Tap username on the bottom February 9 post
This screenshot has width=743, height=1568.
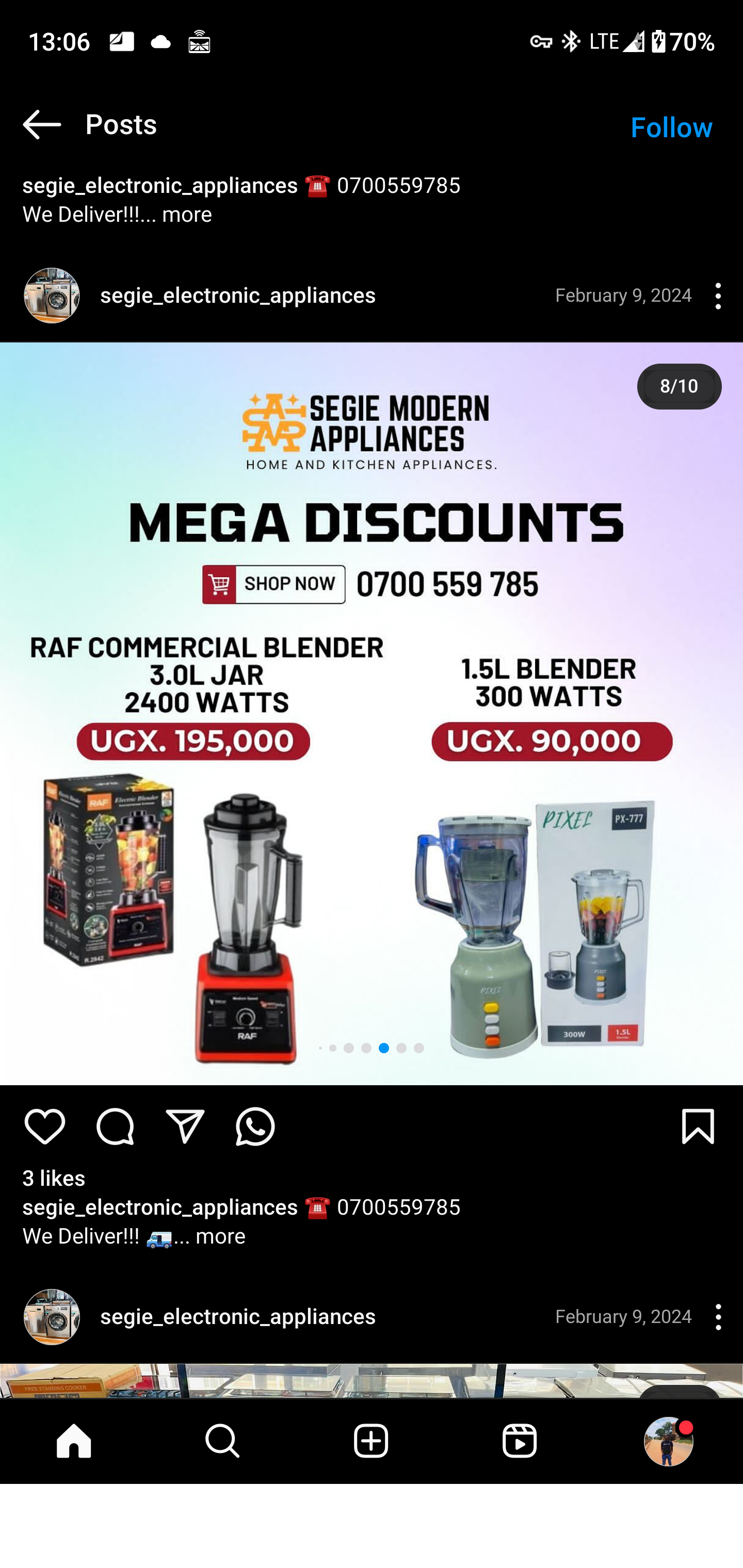237,1317
